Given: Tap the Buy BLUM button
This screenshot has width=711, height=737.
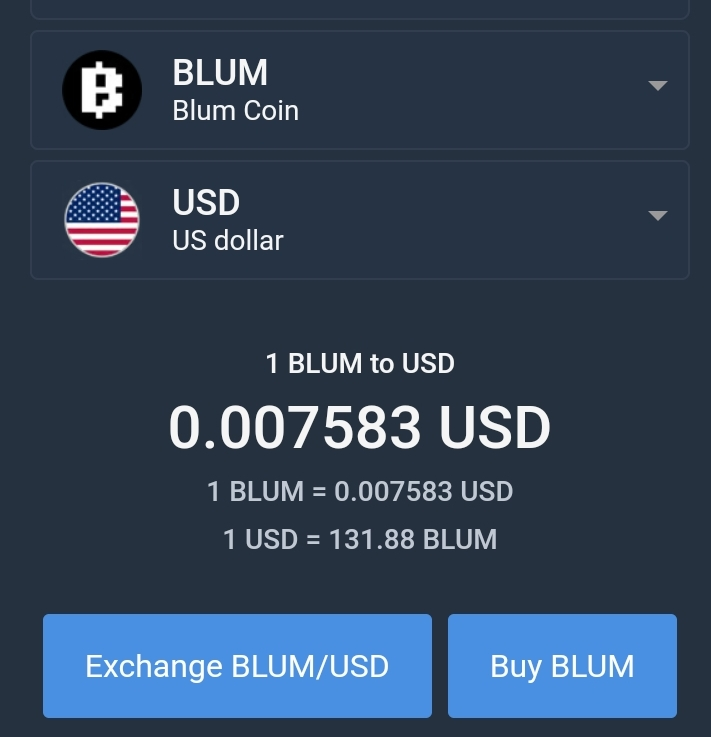Looking at the screenshot, I should [562, 666].
